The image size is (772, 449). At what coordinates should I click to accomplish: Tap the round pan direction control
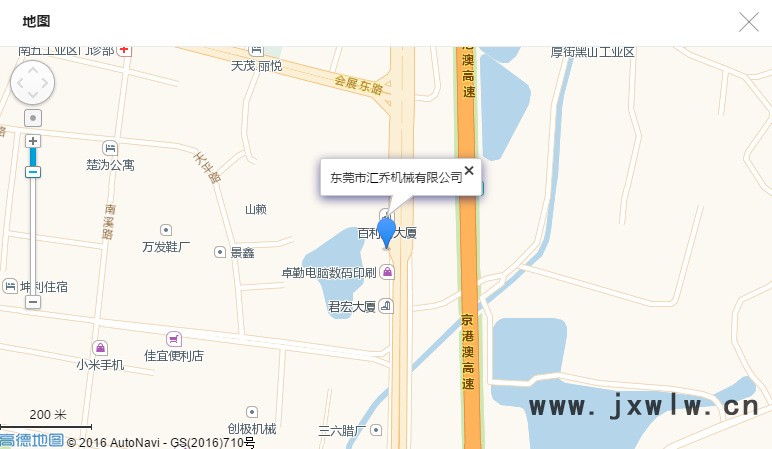tap(32, 83)
